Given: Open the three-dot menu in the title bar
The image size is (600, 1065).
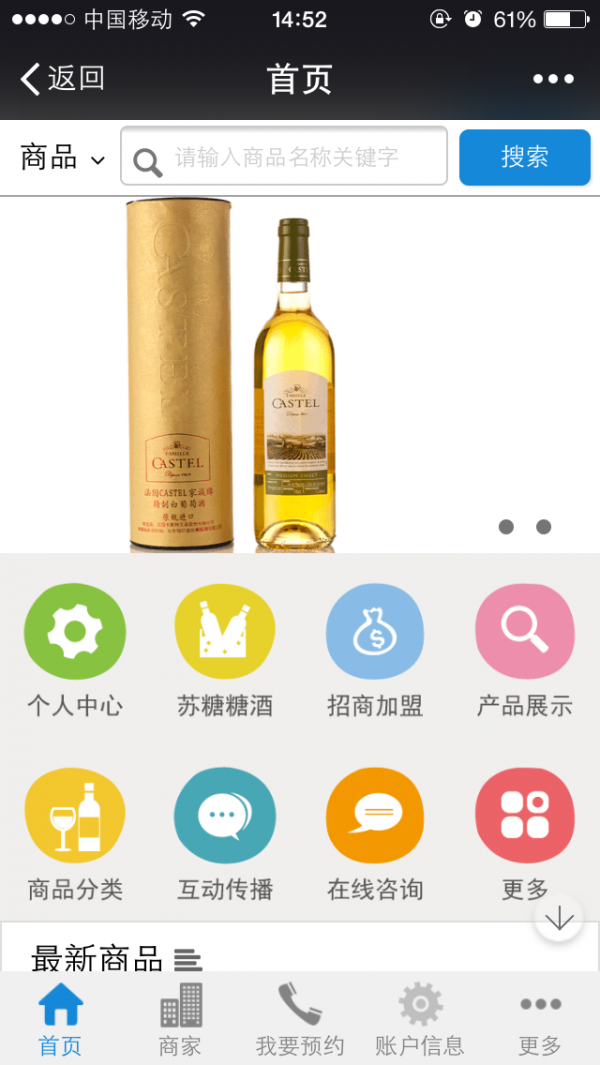Looking at the screenshot, I should 553,79.
